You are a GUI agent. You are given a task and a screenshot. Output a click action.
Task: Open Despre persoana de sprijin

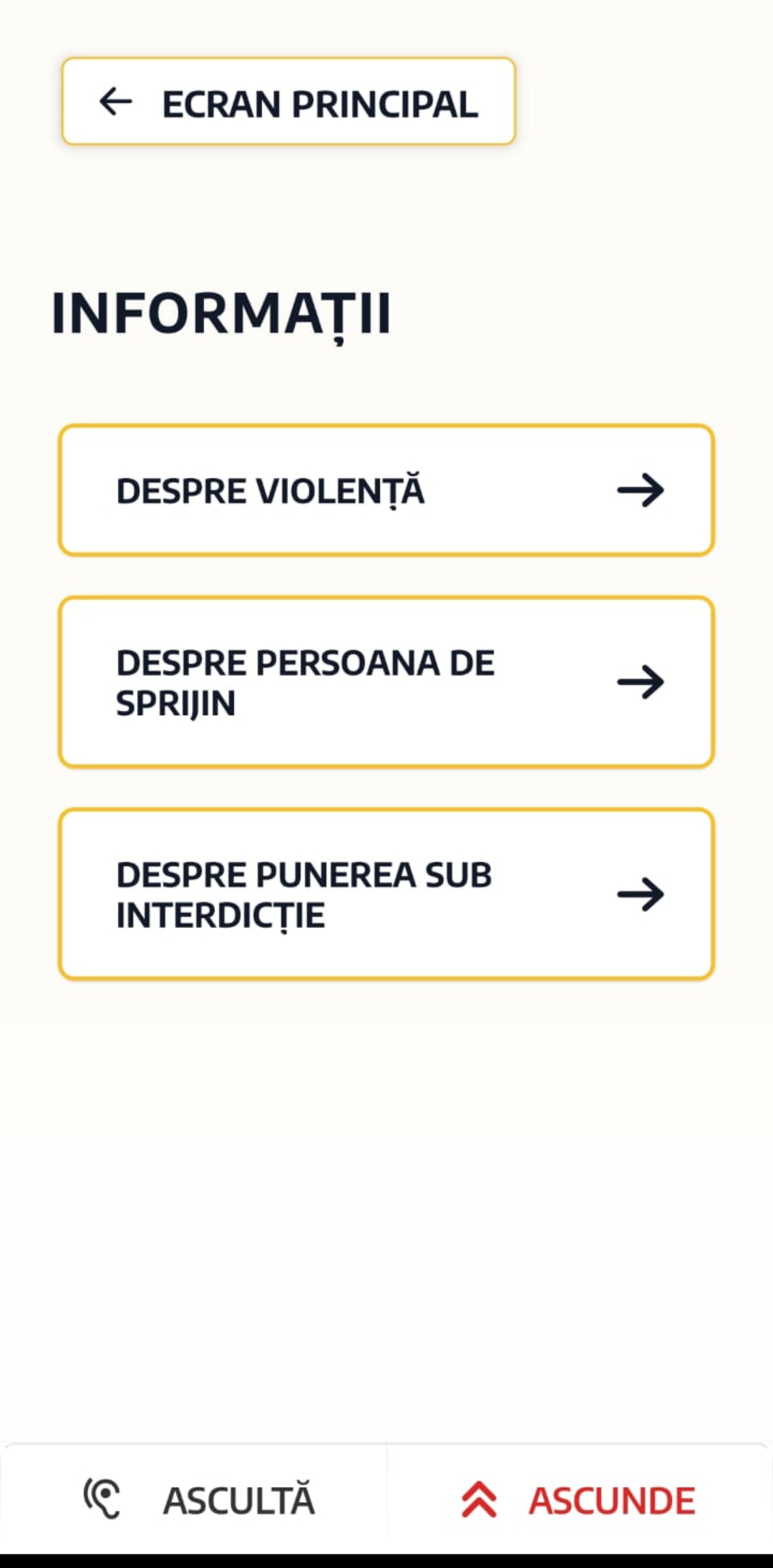click(x=386, y=682)
